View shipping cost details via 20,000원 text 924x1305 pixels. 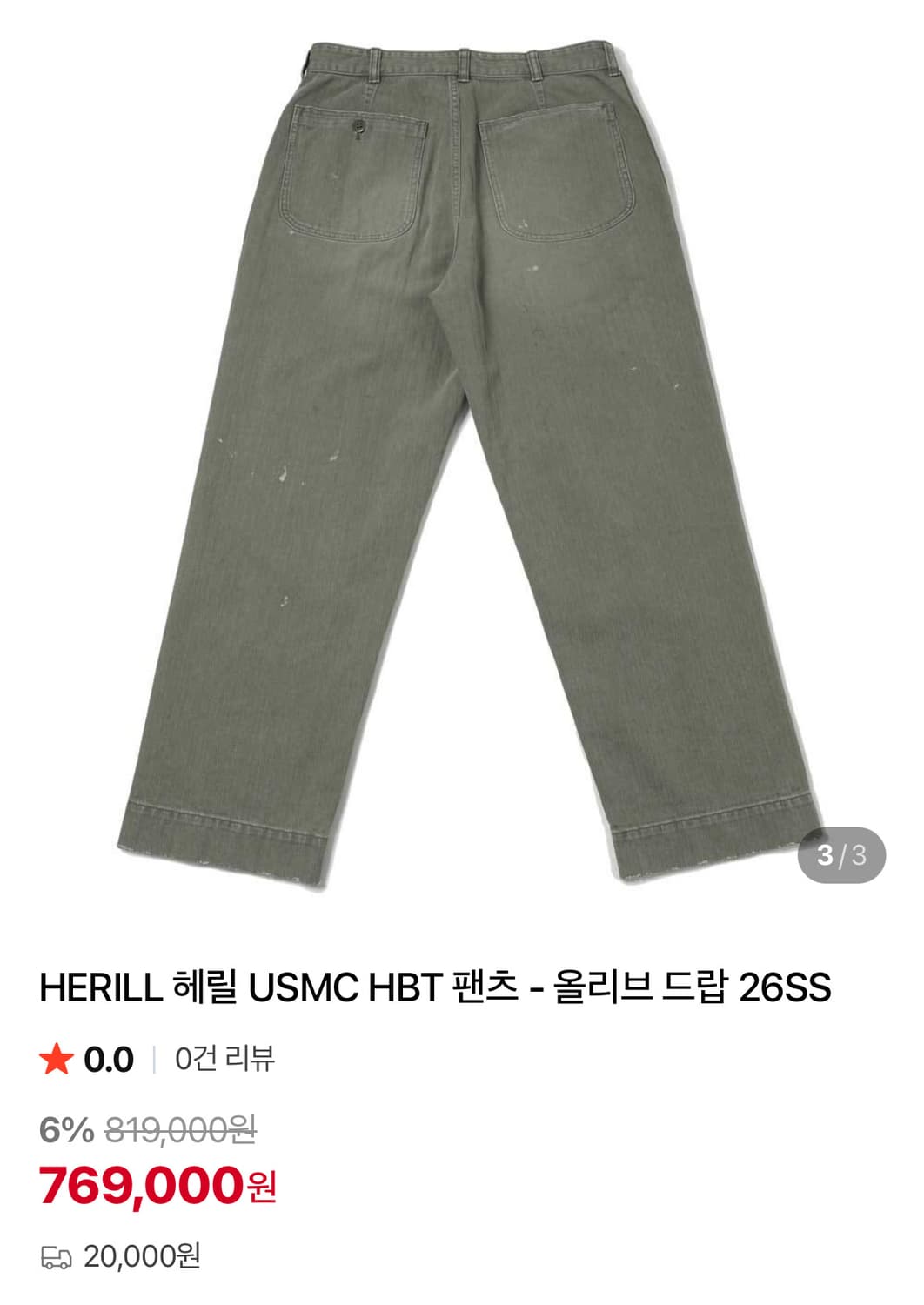tap(142, 1255)
